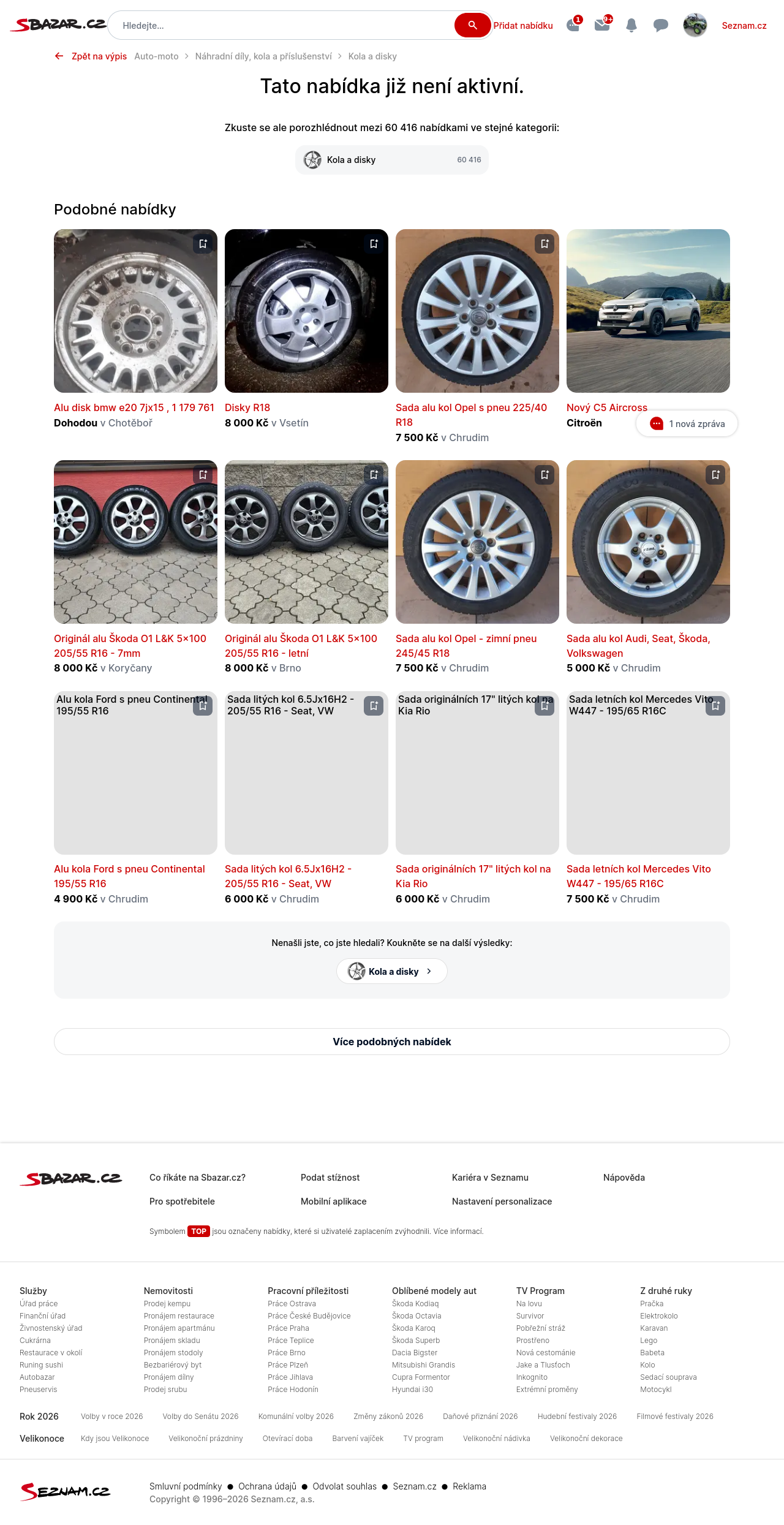Open the Alu disk bmw e20 listing

(134, 407)
